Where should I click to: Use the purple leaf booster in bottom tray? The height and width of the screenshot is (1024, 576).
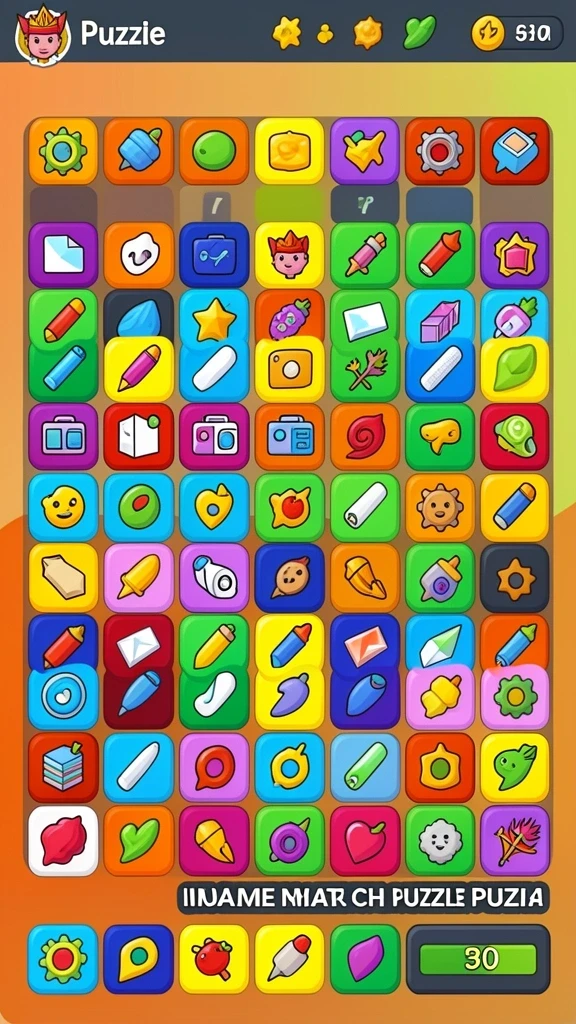[x=365, y=959]
